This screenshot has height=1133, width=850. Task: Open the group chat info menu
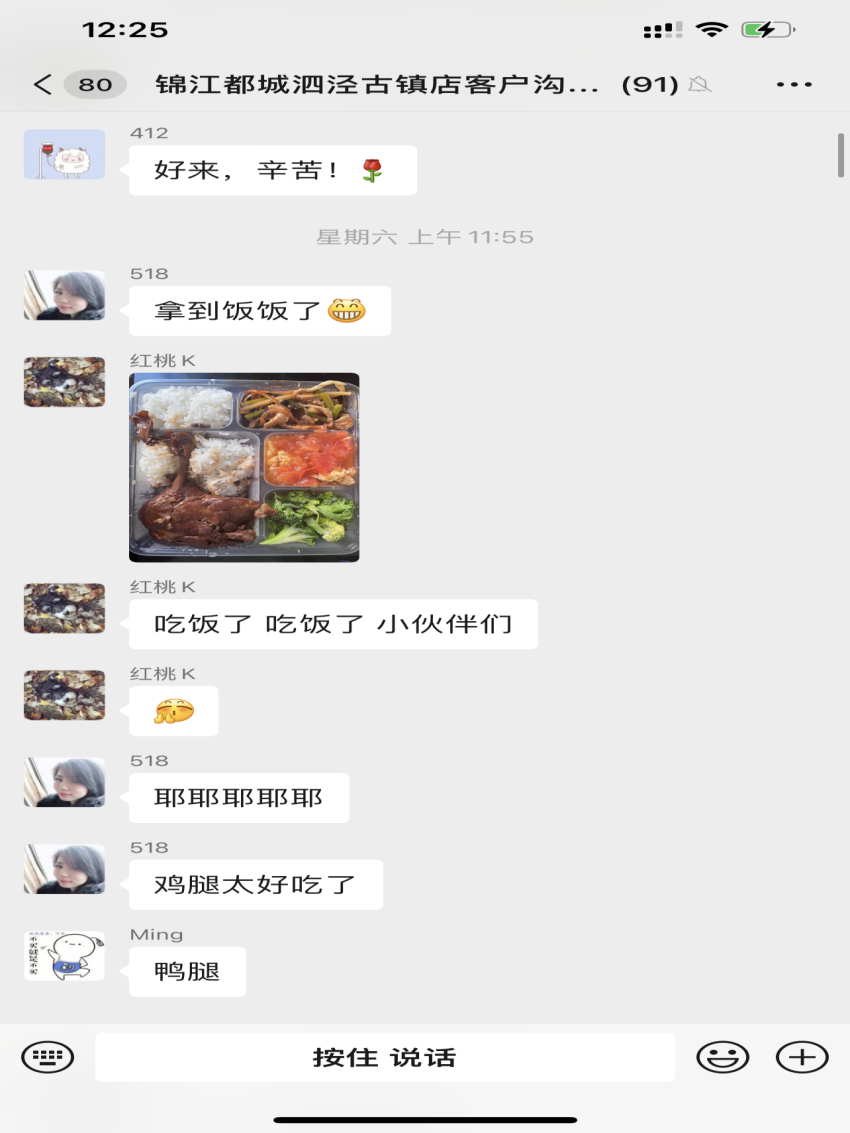(x=794, y=85)
